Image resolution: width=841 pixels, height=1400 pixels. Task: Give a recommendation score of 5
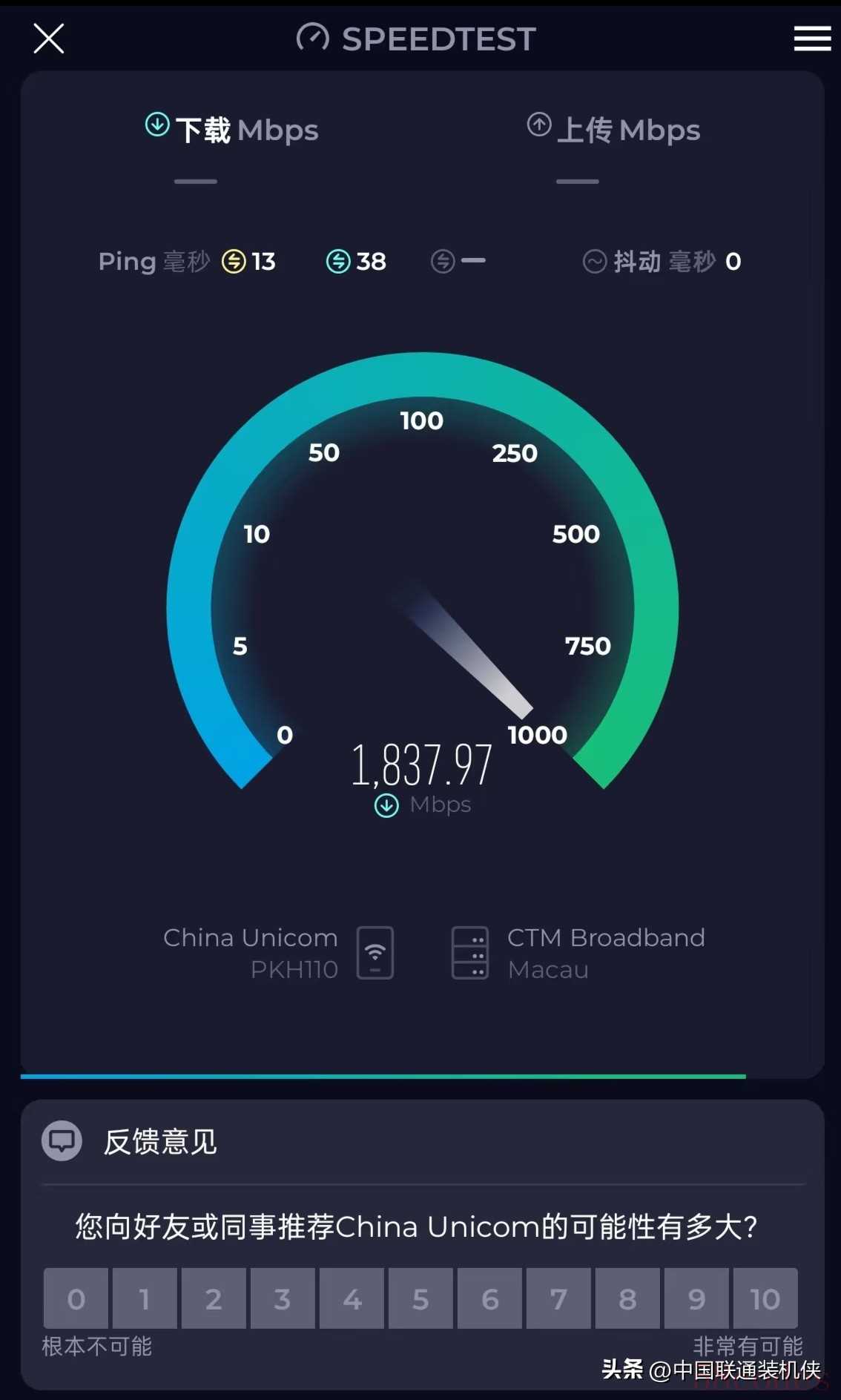pyautogui.click(x=420, y=1298)
